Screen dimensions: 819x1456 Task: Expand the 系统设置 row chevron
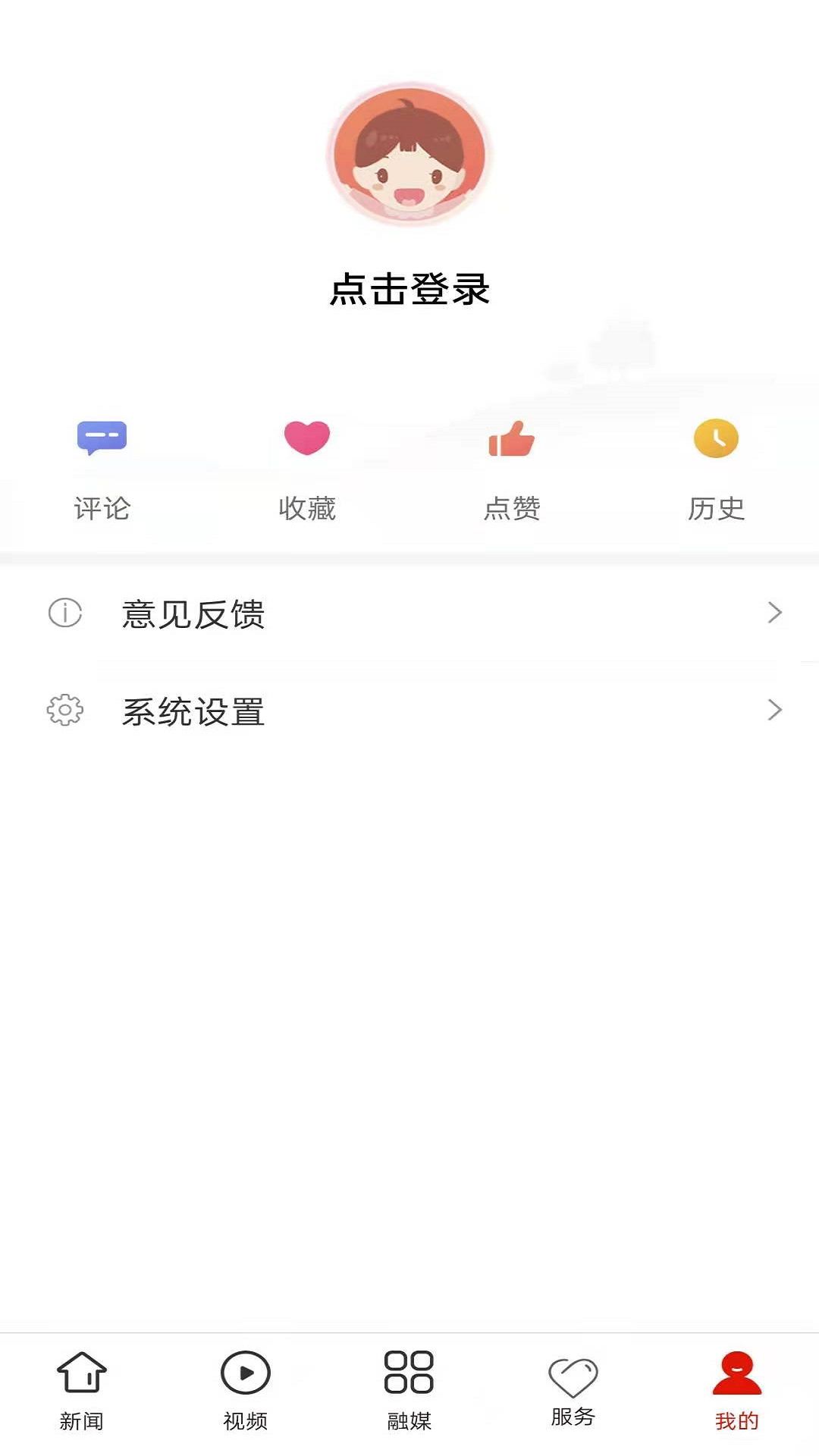point(774,711)
